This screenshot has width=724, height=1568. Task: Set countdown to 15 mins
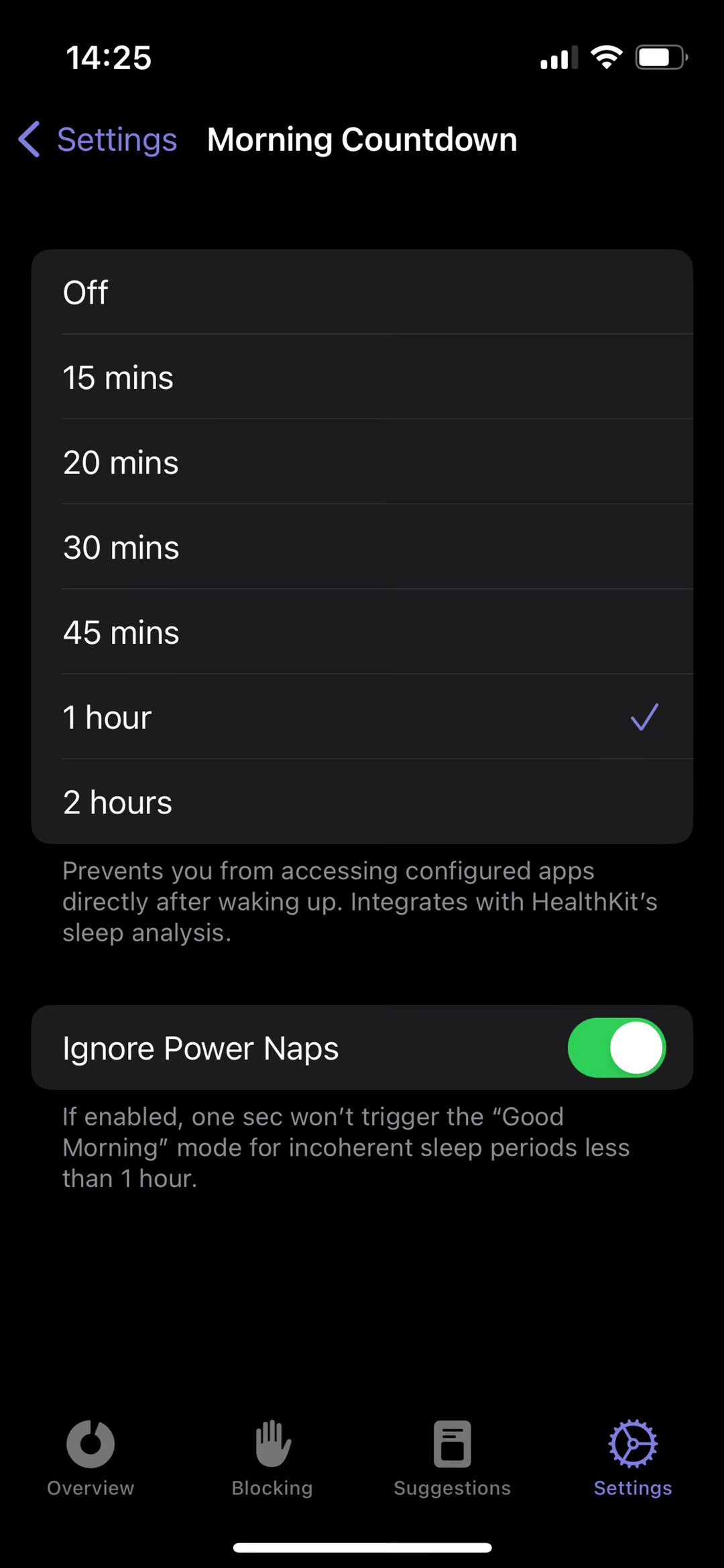click(362, 378)
